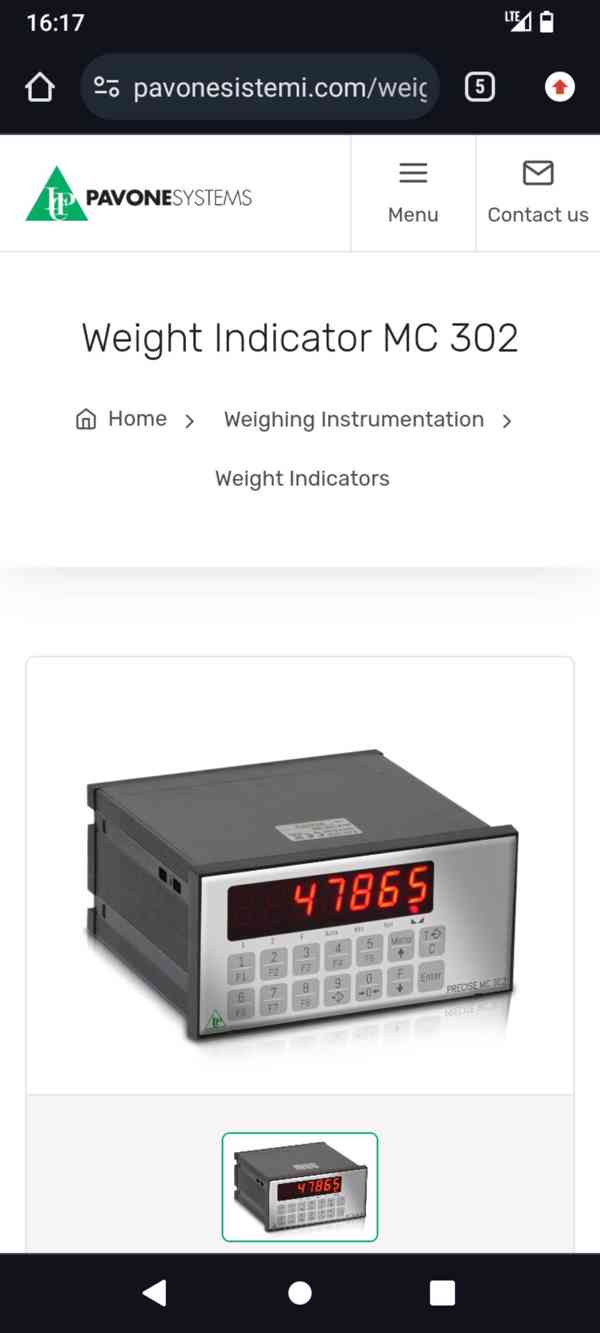Open the Weight Indicators breadcrumb
Screen dimensions: 600x1333
click(302, 478)
